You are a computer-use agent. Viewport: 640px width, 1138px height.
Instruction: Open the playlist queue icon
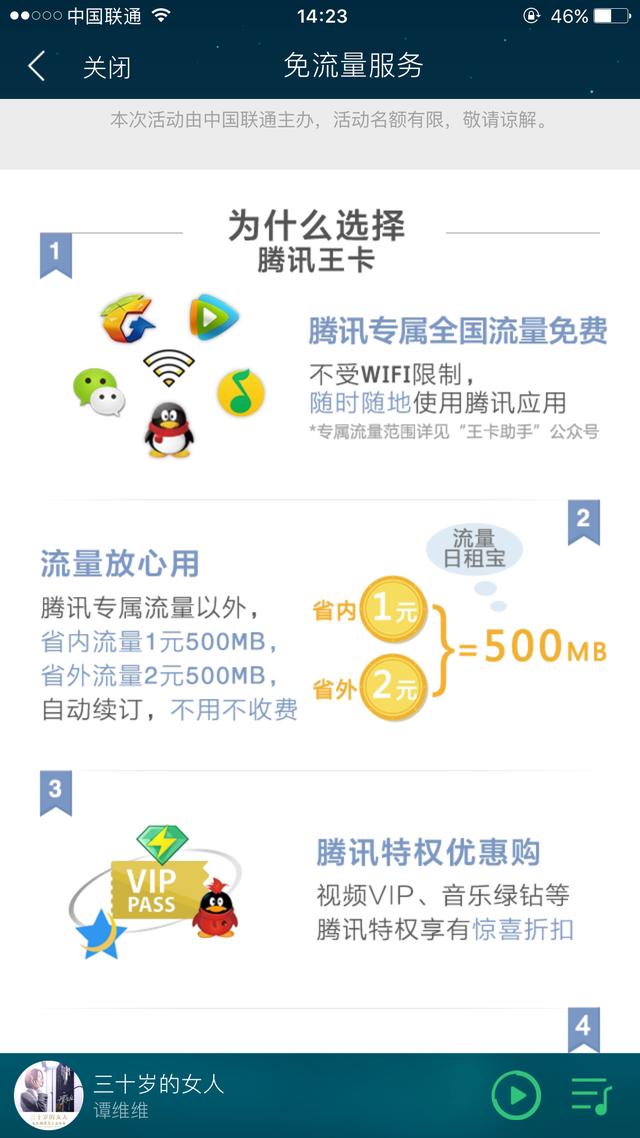(x=591, y=1096)
